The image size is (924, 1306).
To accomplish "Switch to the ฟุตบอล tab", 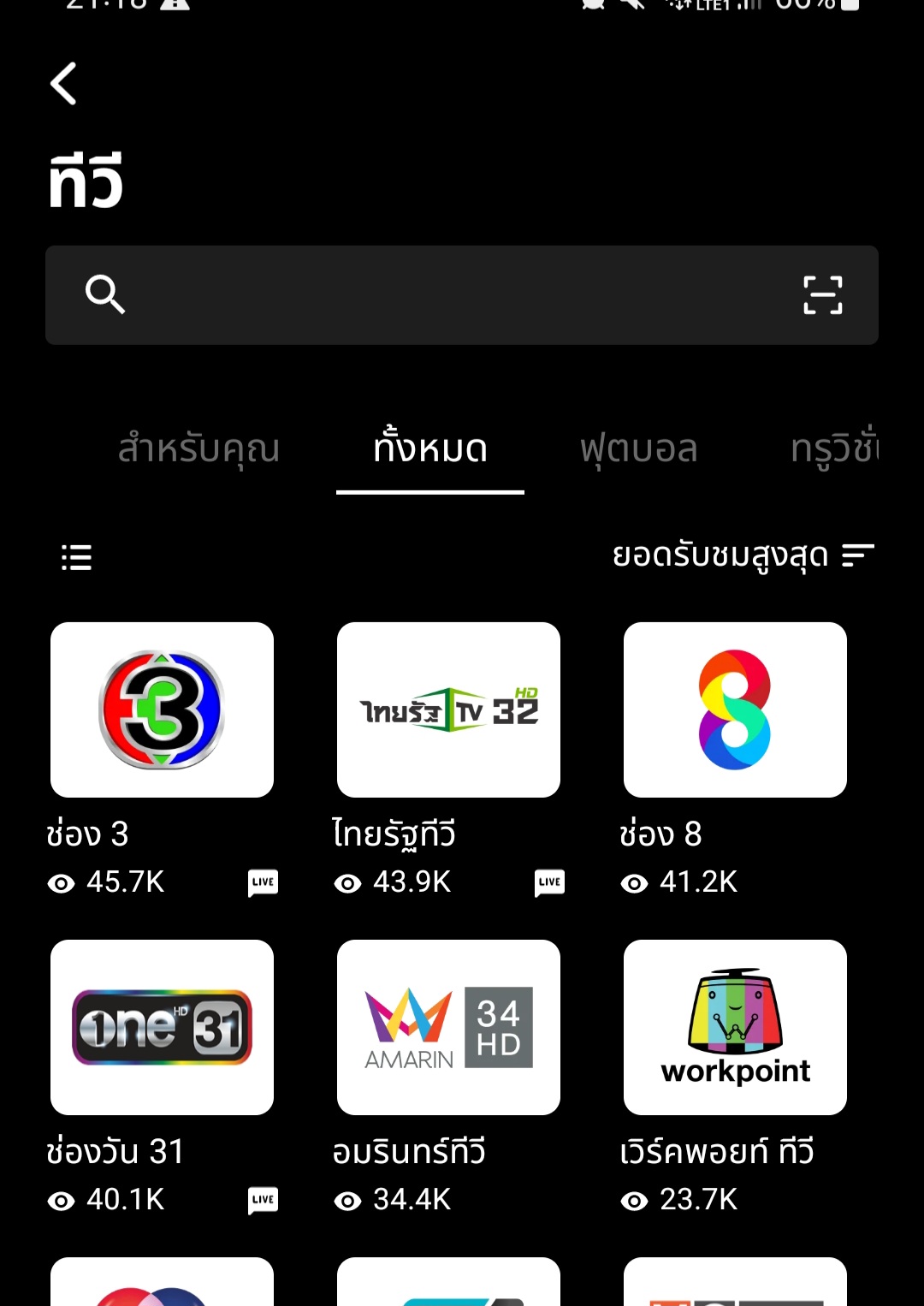I will tap(639, 448).
